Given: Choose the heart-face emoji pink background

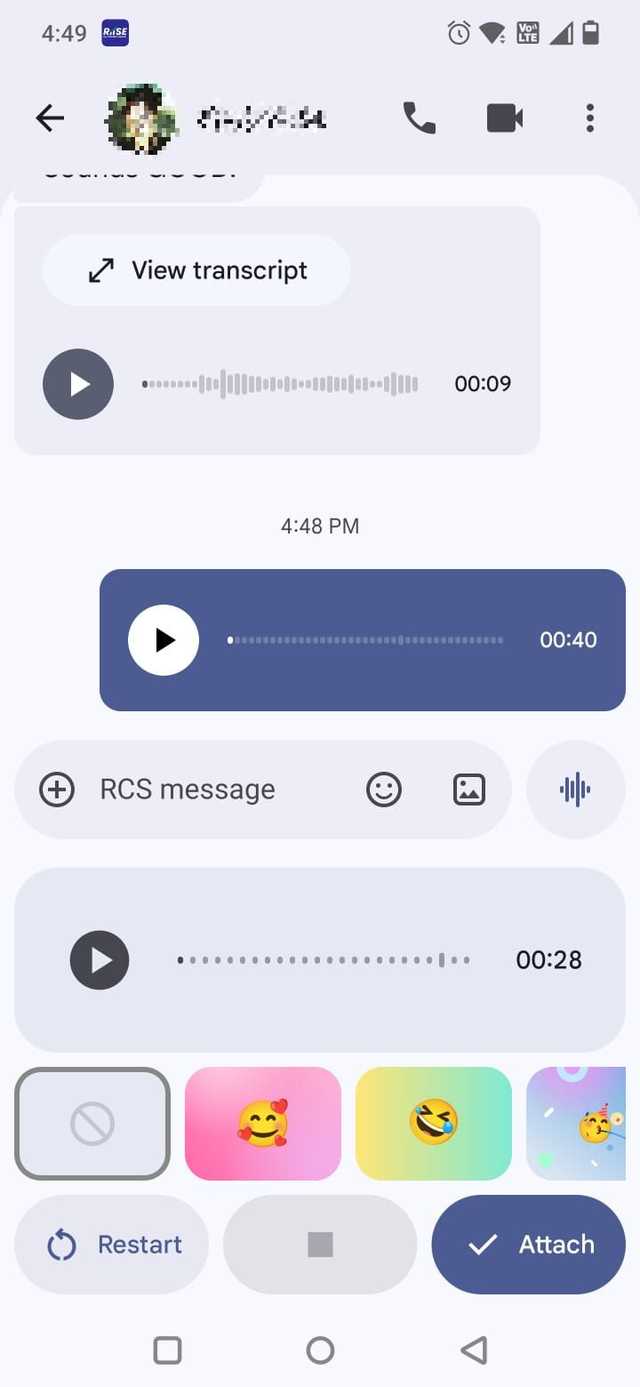Looking at the screenshot, I should (x=263, y=1124).
